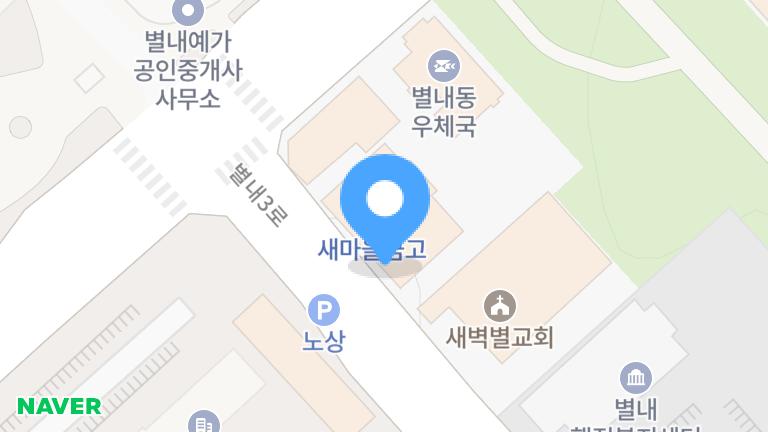Select the 별내예가 공인중개사 사무소 marker
Image resolution: width=768 pixels, height=432 pixels.
click(x=187, y=12)
